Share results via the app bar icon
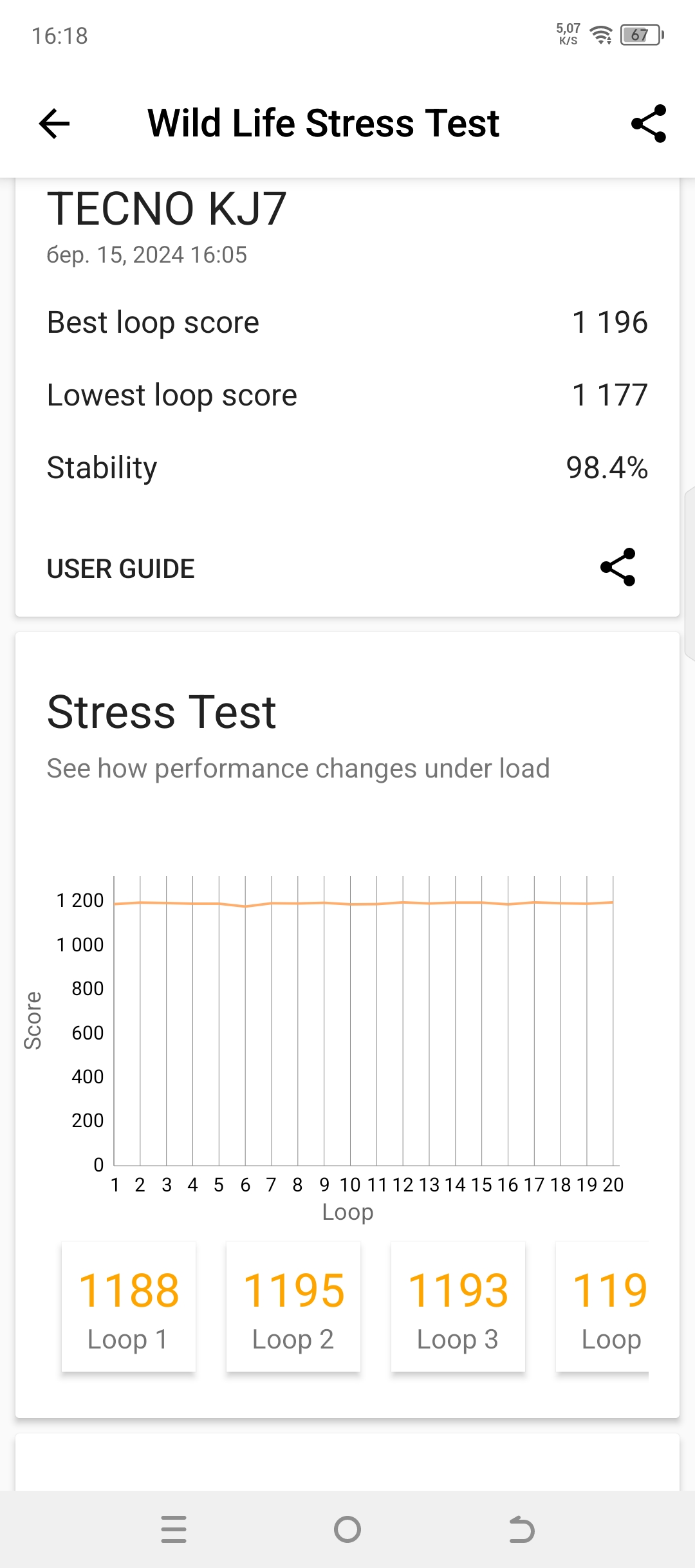The width and height of the screenshot is (695, 1568). pos(648,124)
